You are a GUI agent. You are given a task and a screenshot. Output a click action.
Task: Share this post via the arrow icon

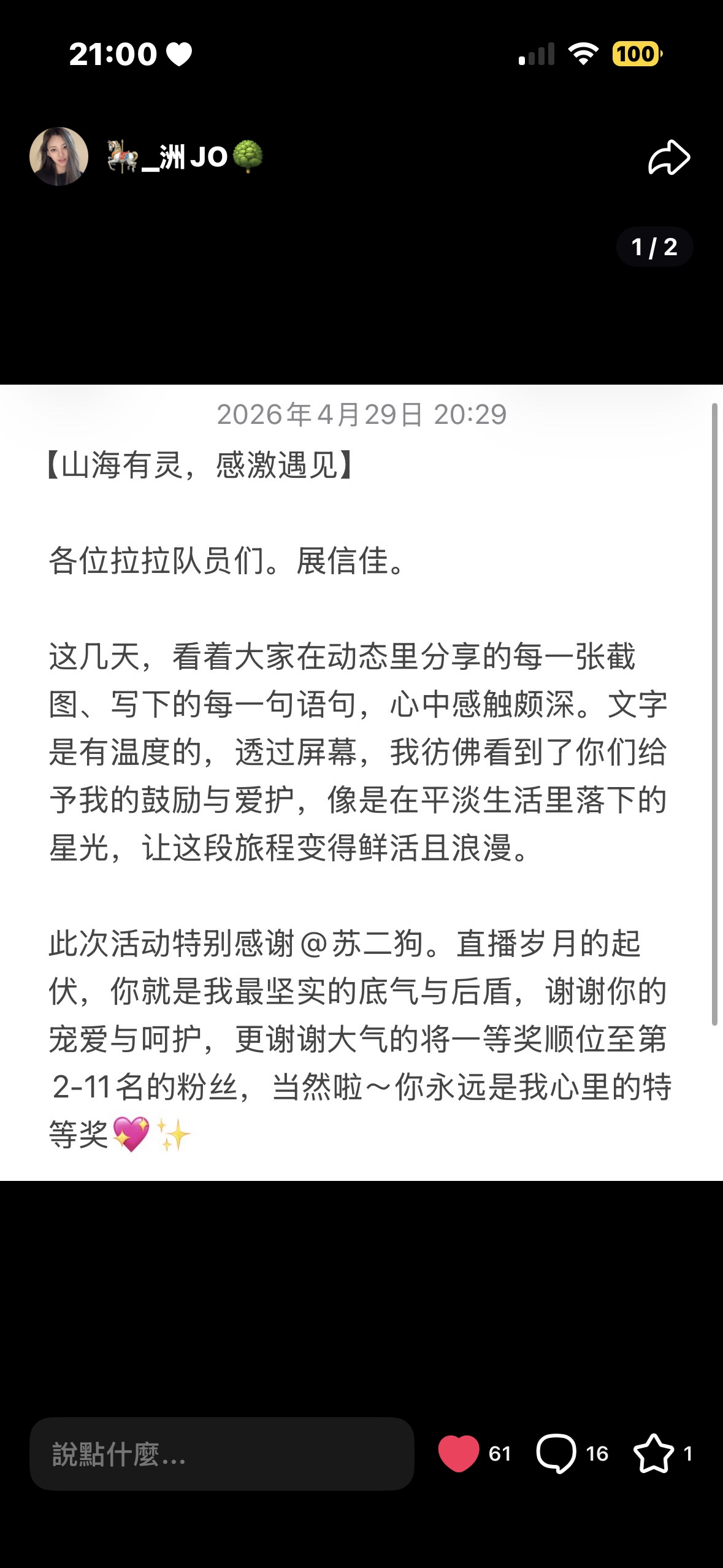tap(669, 158)
